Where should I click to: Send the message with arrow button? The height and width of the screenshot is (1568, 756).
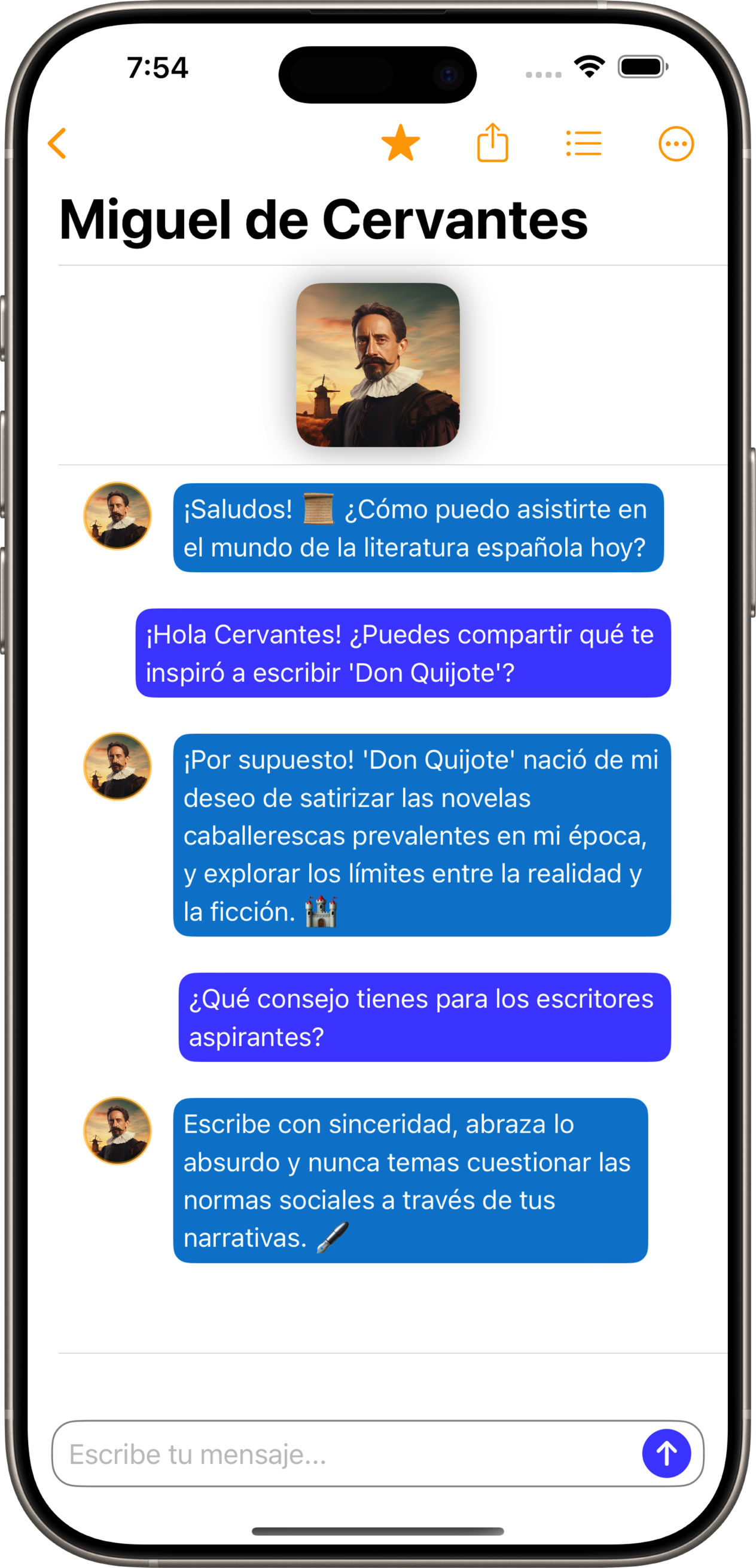tap(666, 1454)
